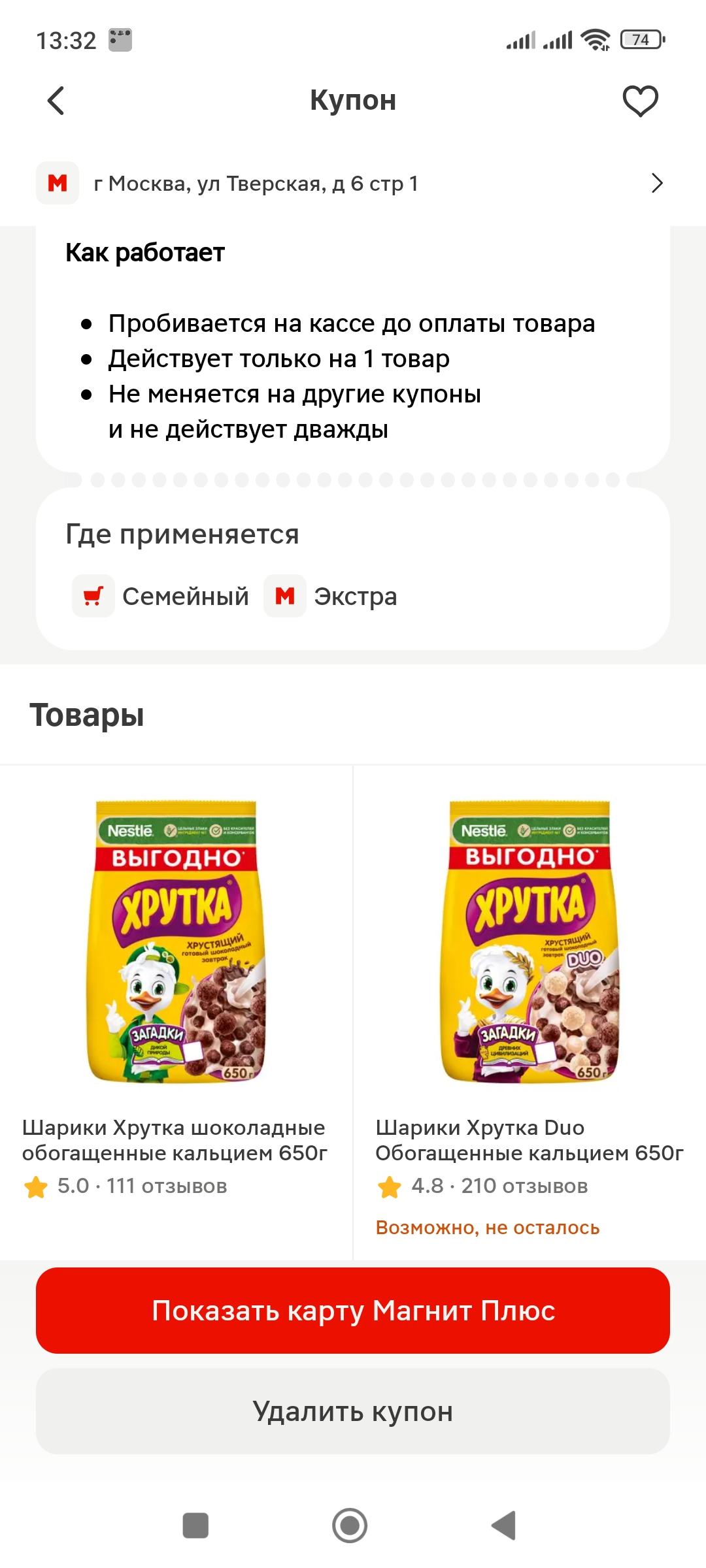
Task: Open recent apps from system navigation bar
Action: pos(195,1526)
